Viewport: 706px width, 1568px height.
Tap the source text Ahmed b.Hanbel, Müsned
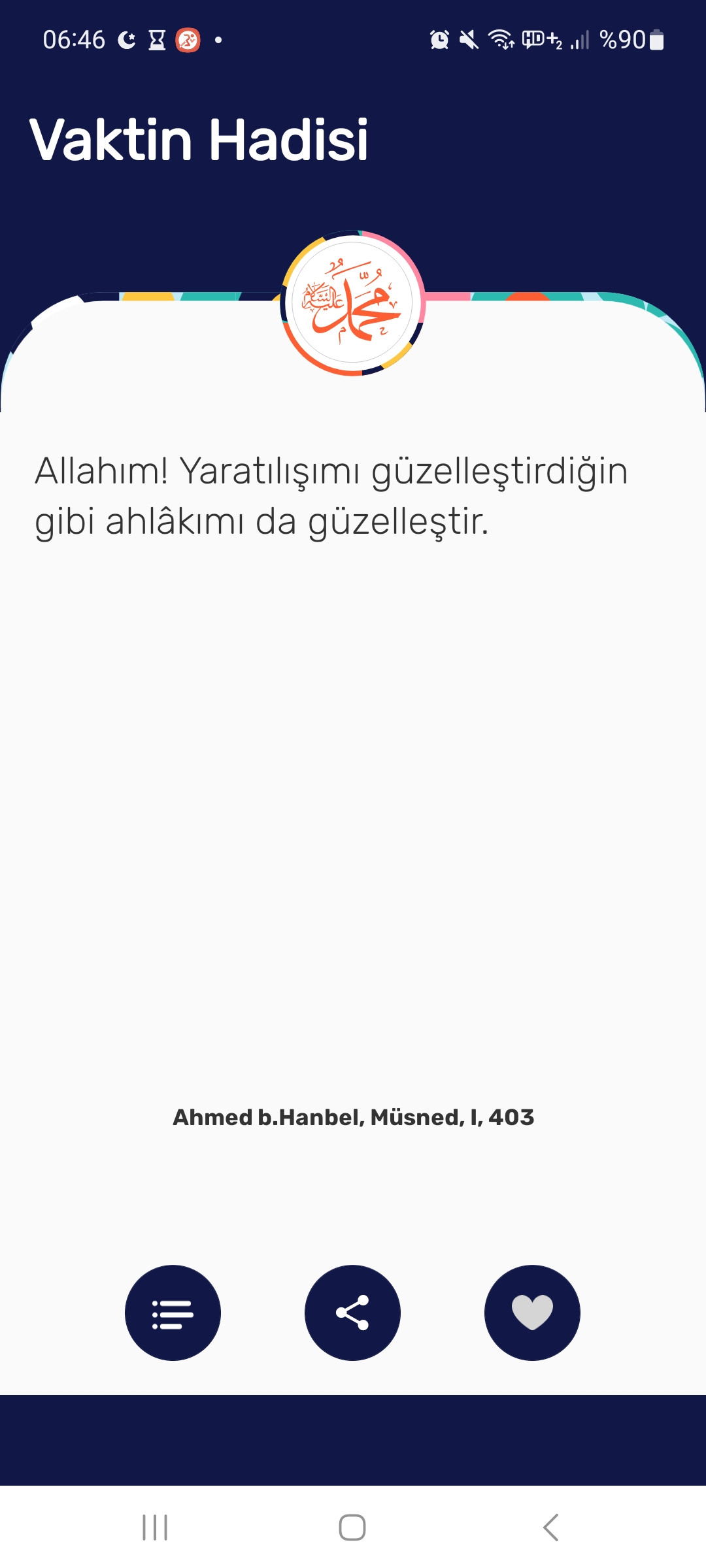tap(353, 1114)
